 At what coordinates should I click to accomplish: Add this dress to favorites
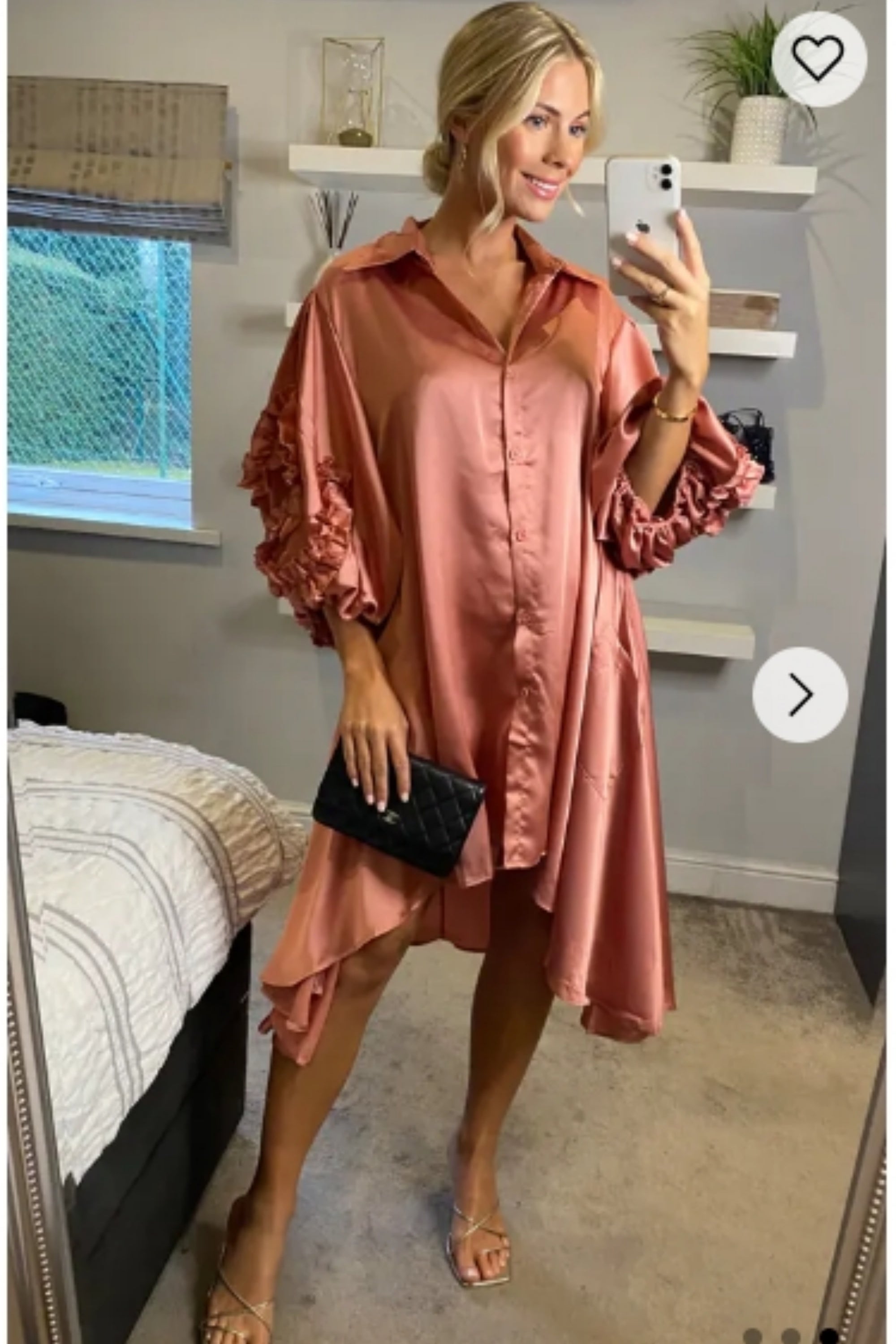(x=818, y=59)
